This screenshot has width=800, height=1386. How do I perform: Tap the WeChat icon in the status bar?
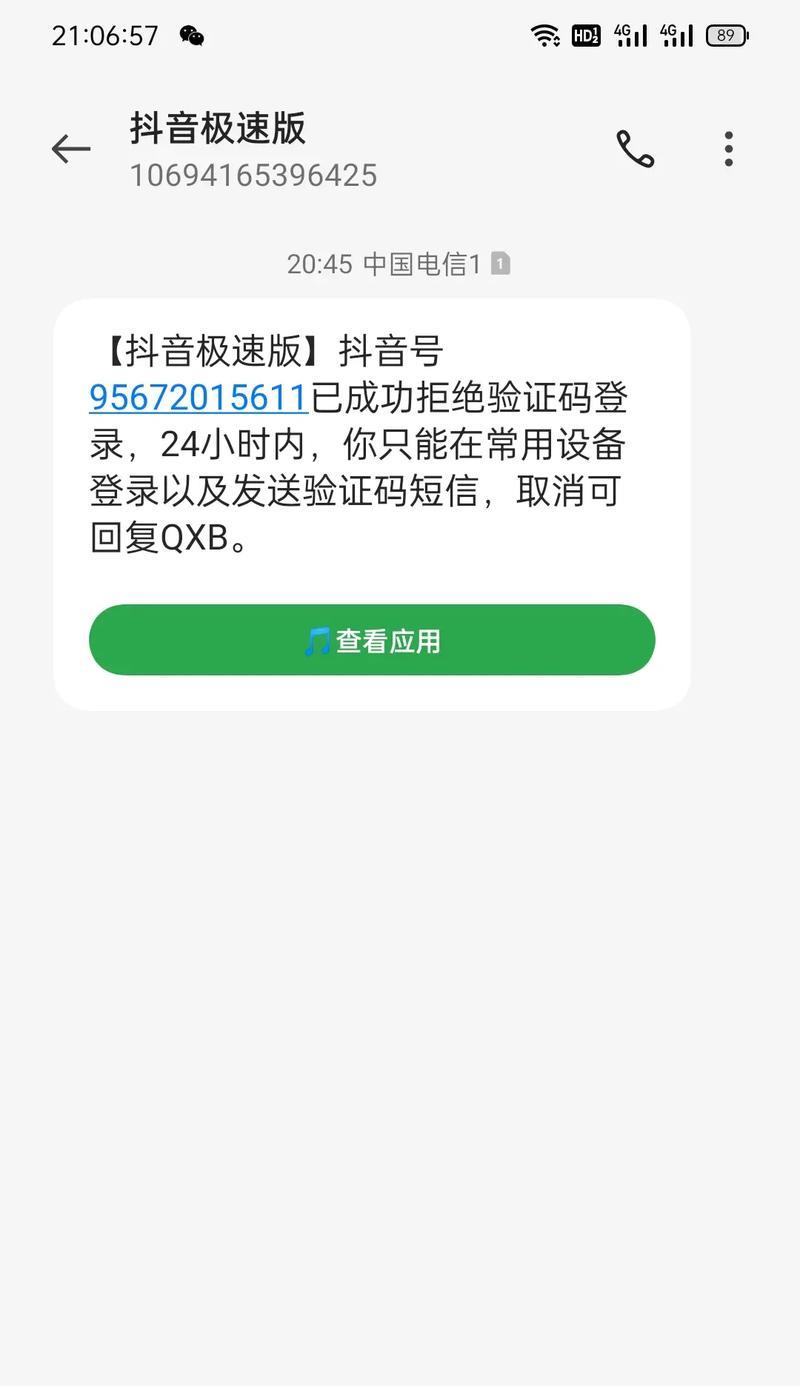(x=189, y=35)
